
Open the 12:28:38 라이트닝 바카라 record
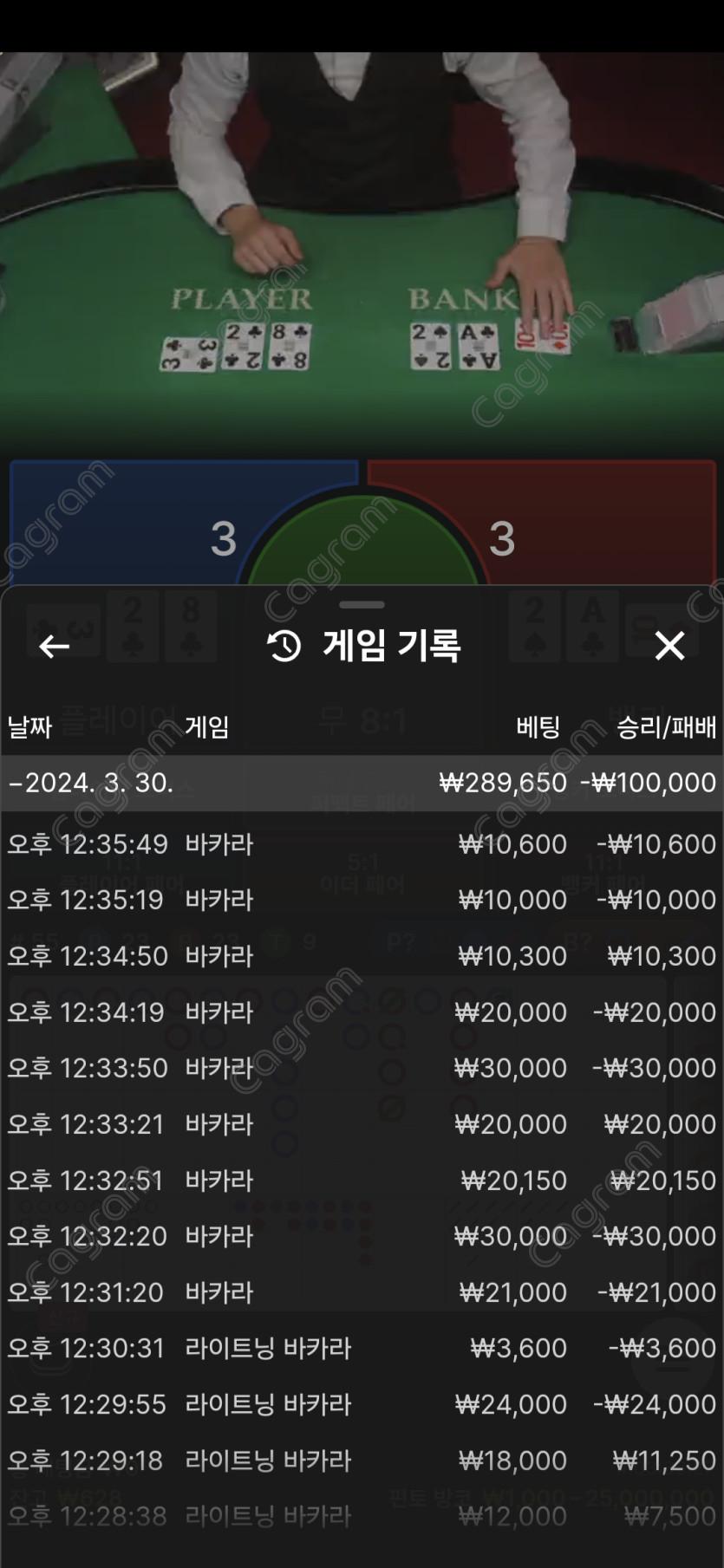pyautogui.click(x=362, y=1516)
